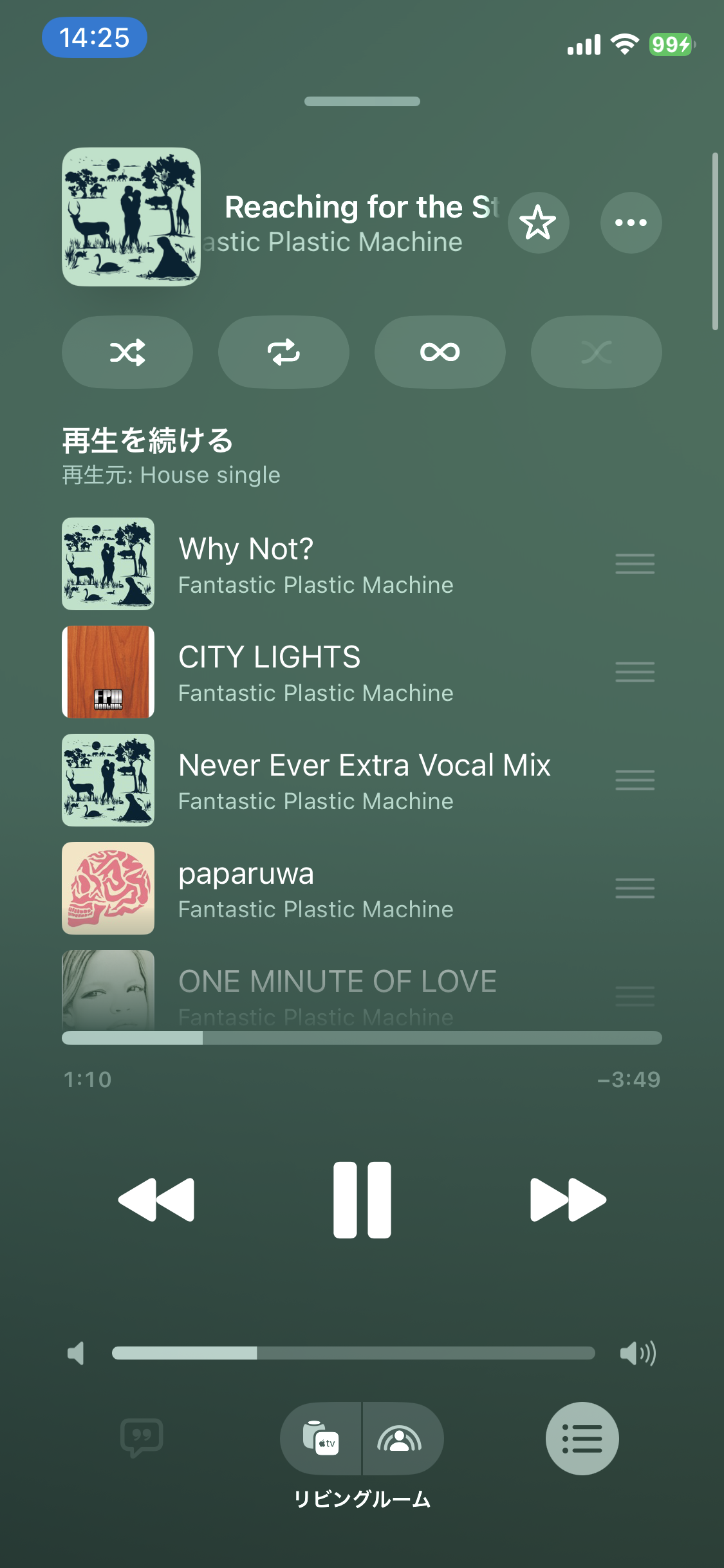This screenshot has width=724, height=1568.
Task: Hide the play queue list
Action: click(x=582, y=1438)
